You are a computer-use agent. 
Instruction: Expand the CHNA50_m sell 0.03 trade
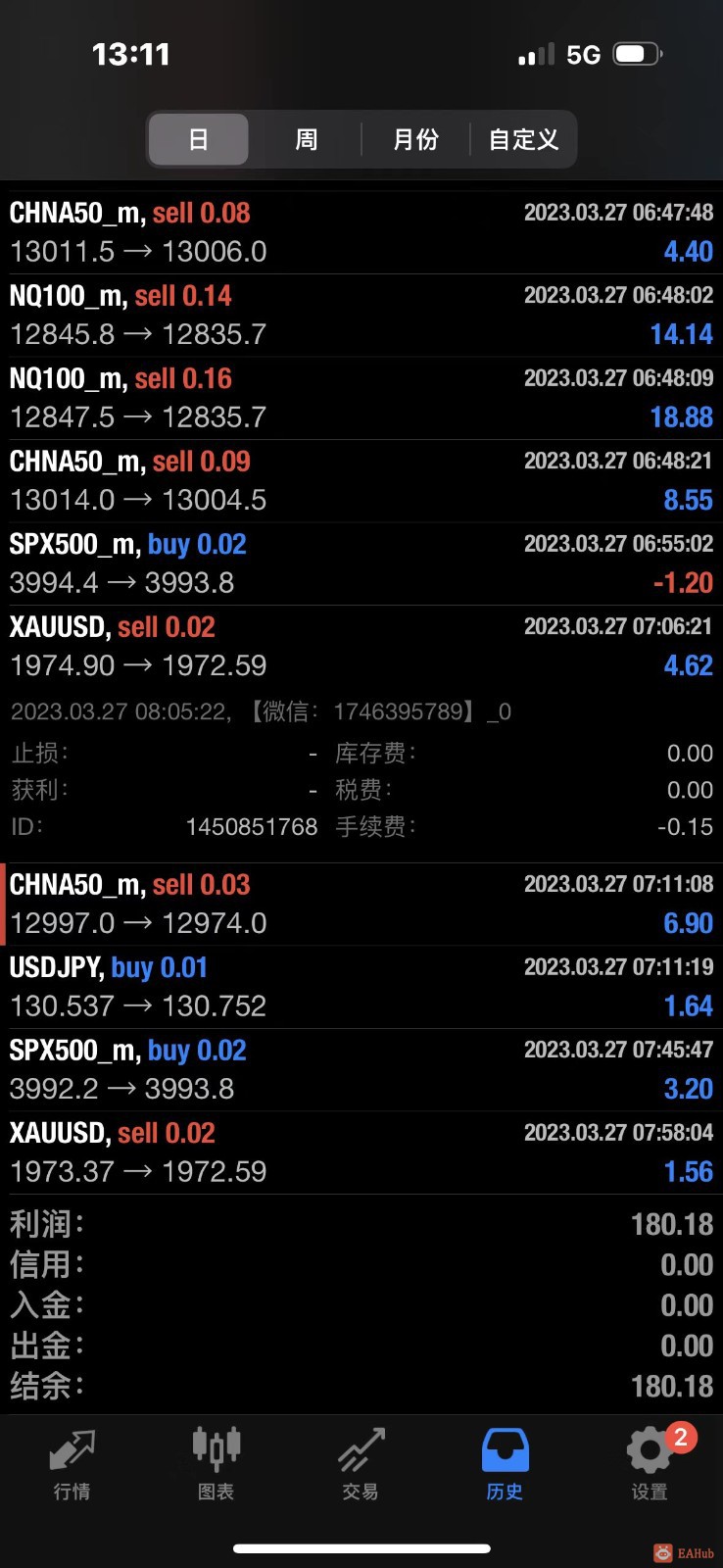tap(361, 904)
